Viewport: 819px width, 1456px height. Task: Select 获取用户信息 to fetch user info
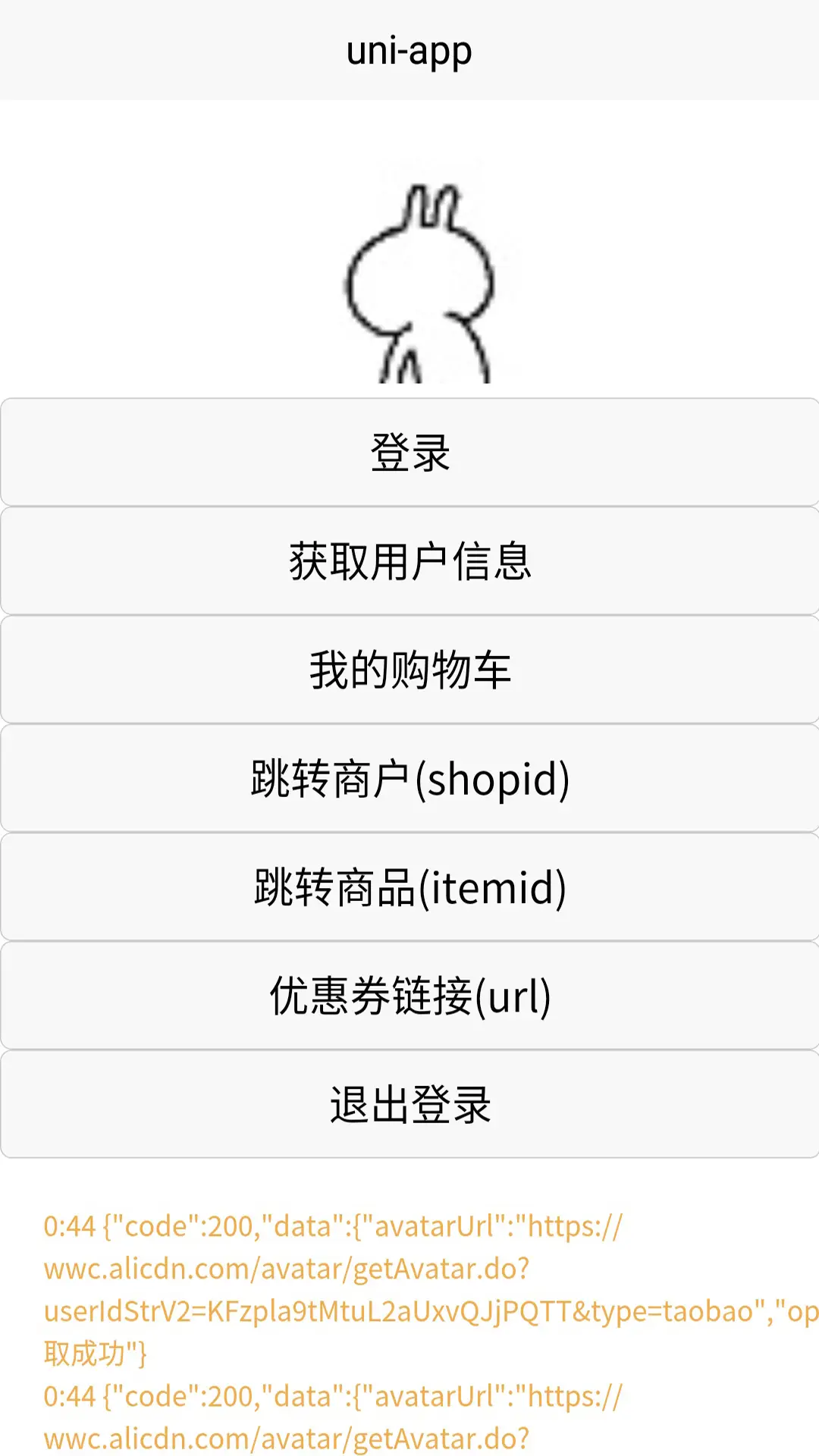tap(409, 561)
